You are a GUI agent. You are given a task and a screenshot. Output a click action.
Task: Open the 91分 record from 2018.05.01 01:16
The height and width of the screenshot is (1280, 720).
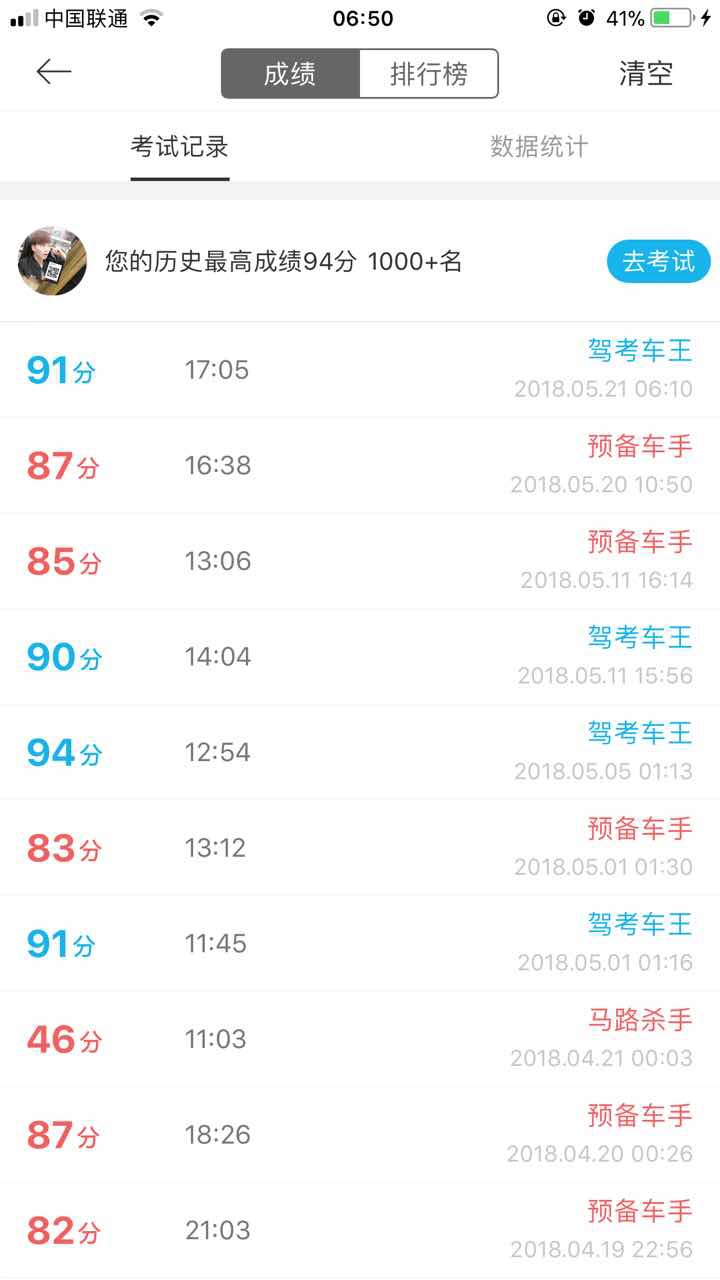(360, 943)
